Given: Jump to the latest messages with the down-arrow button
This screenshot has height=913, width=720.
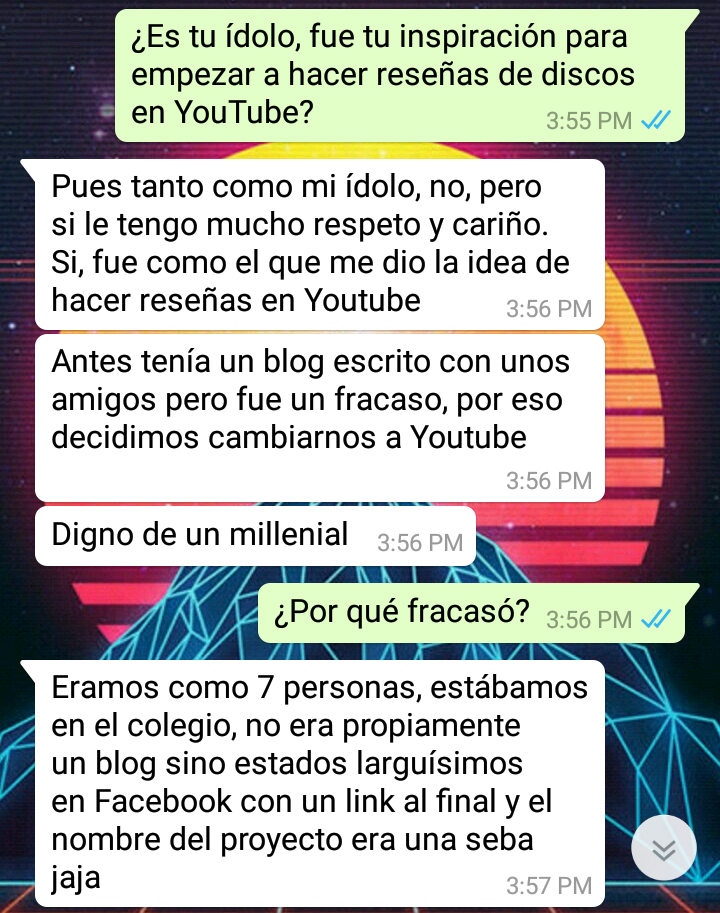Looking at the screenshot, I should 664,848.
